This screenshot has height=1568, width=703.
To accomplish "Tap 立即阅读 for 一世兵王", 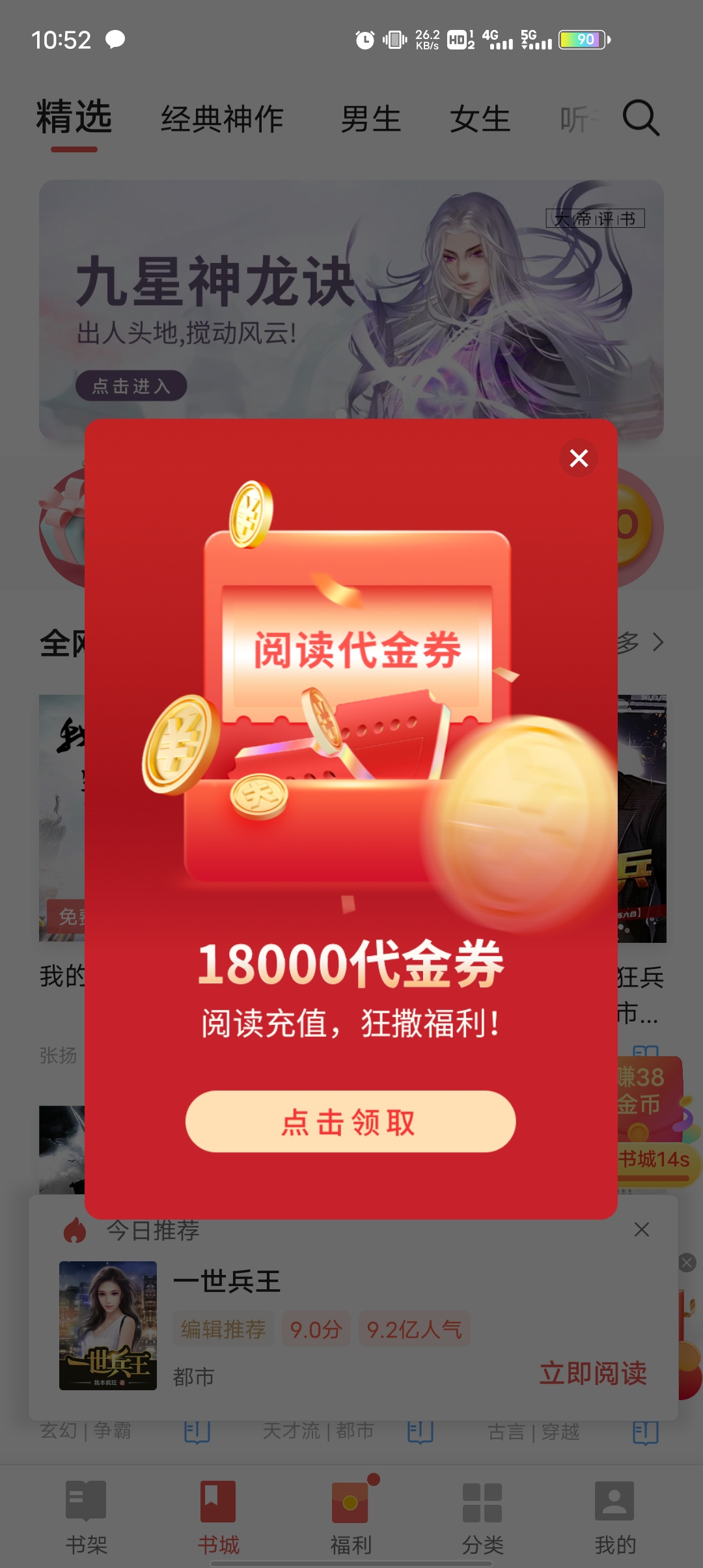I will [x=592, y=1373].
